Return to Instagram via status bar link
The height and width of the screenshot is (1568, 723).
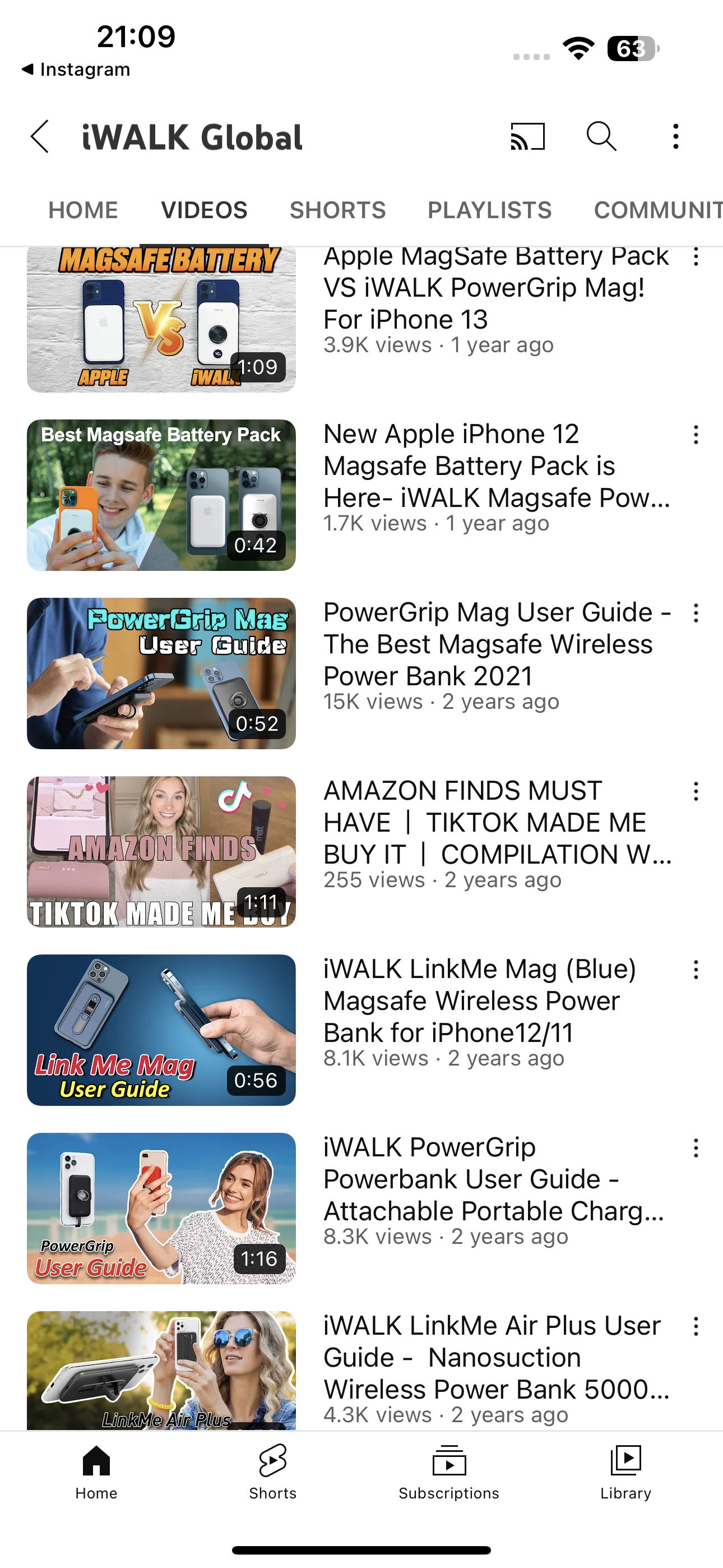(76, 70)
